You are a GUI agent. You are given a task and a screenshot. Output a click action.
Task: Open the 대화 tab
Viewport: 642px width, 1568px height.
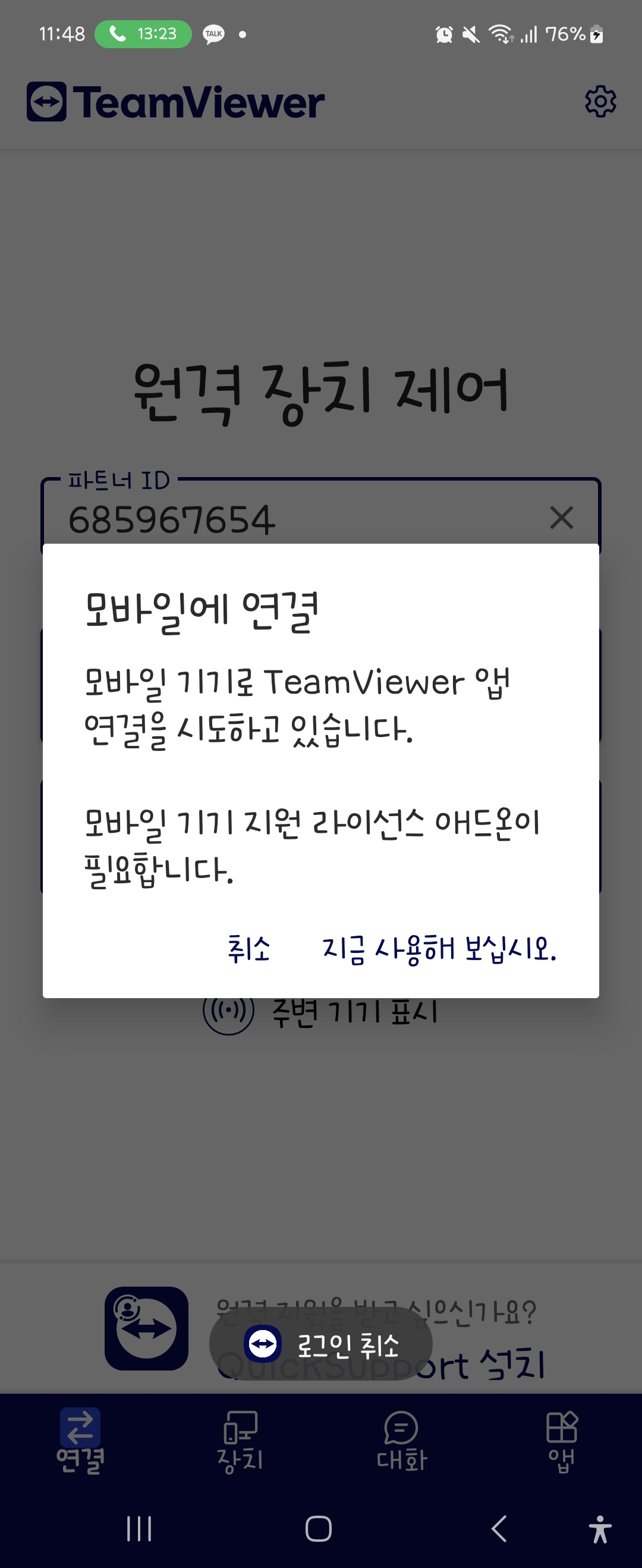(x=401, y=1440)
